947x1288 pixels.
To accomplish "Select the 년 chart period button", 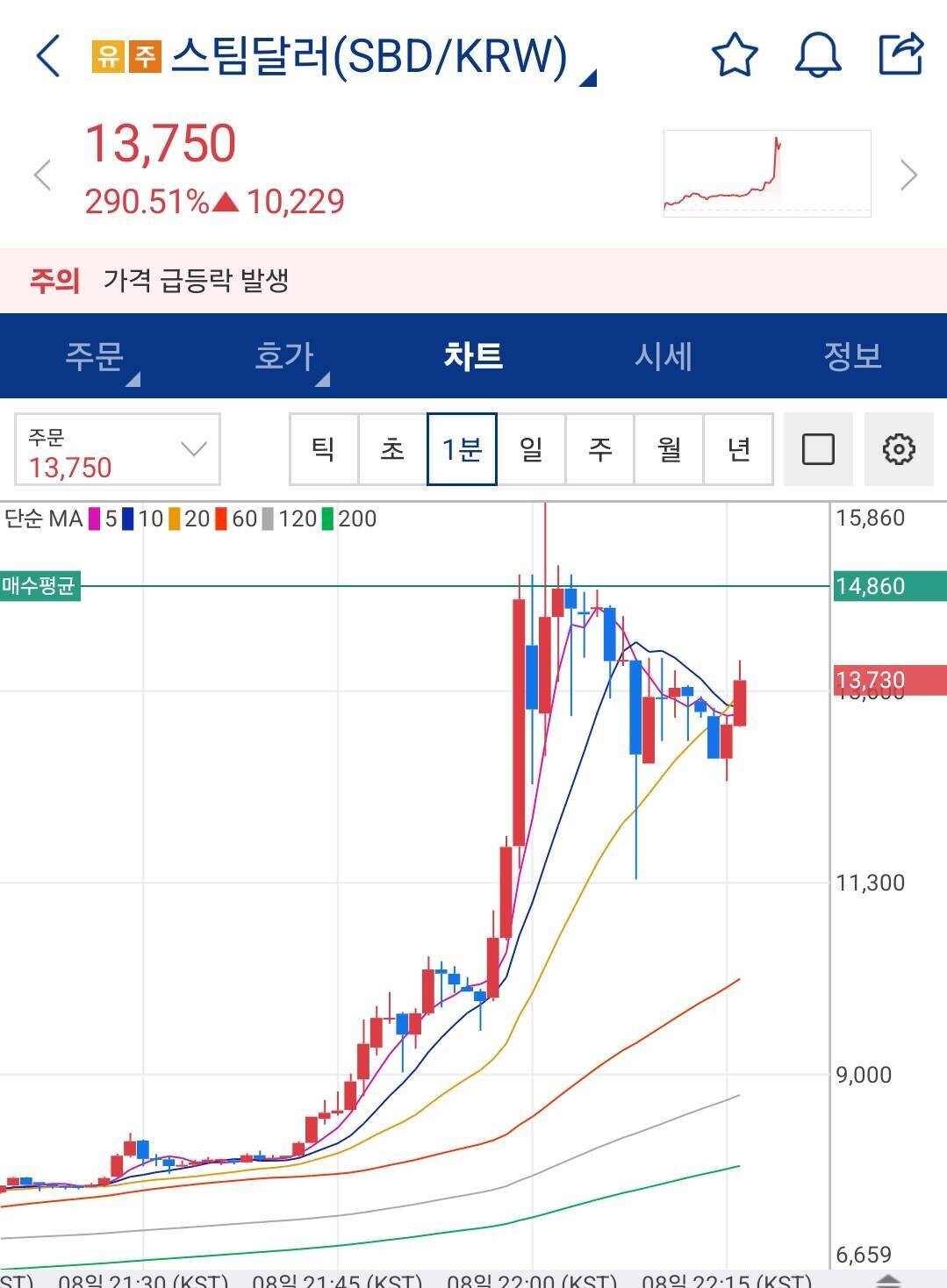I will tap(739, 449).
